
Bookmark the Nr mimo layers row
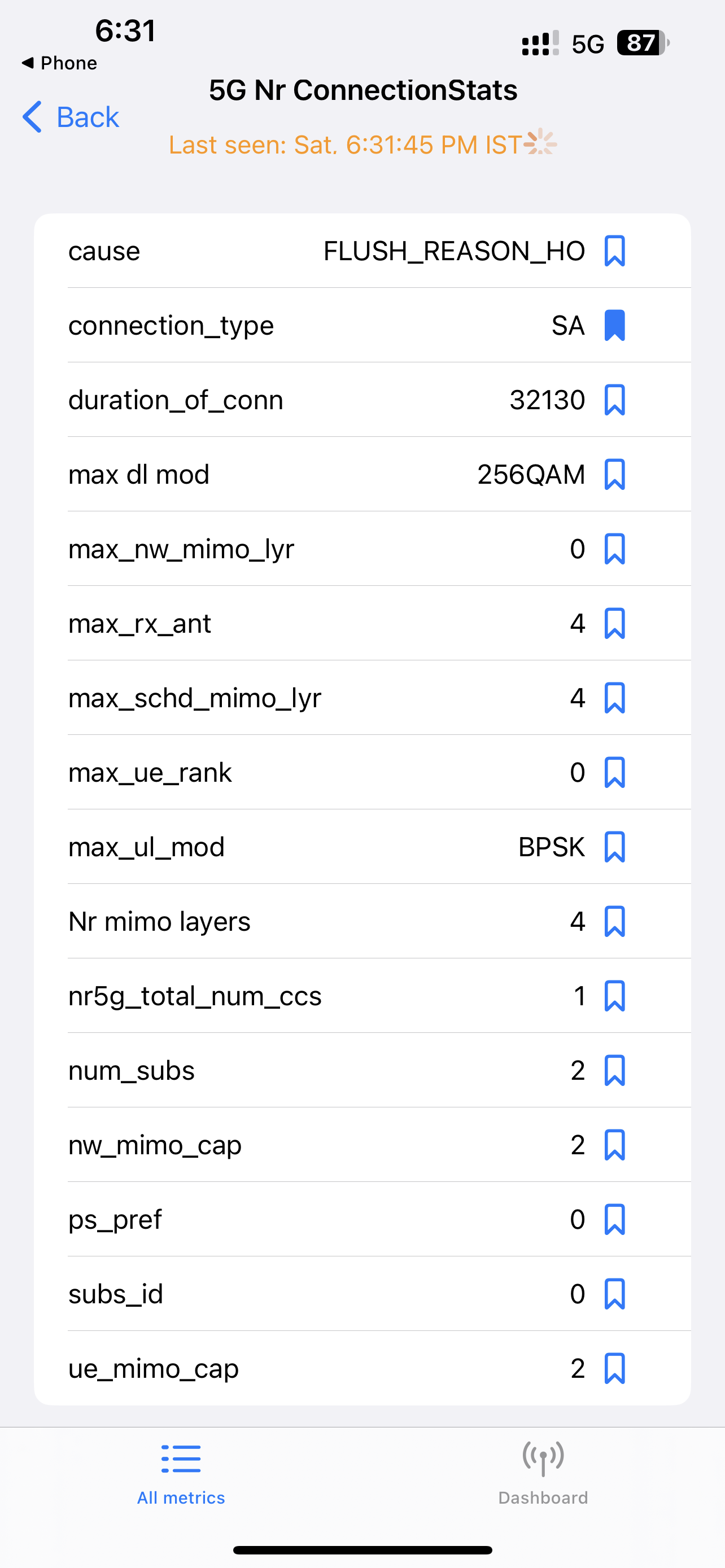pyautogui.click(x=614, y=922)
